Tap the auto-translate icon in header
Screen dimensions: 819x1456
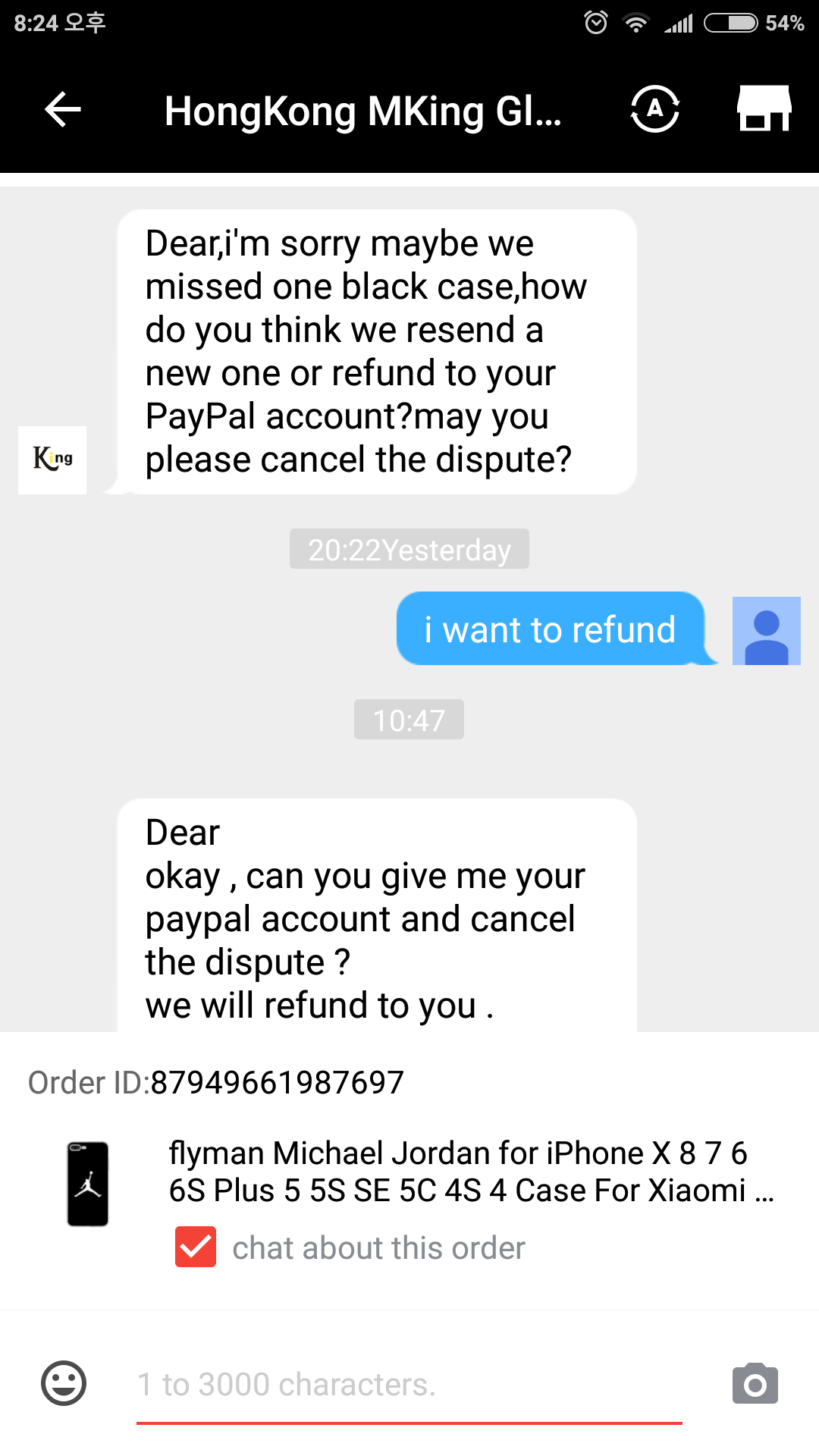pos(655,110)
